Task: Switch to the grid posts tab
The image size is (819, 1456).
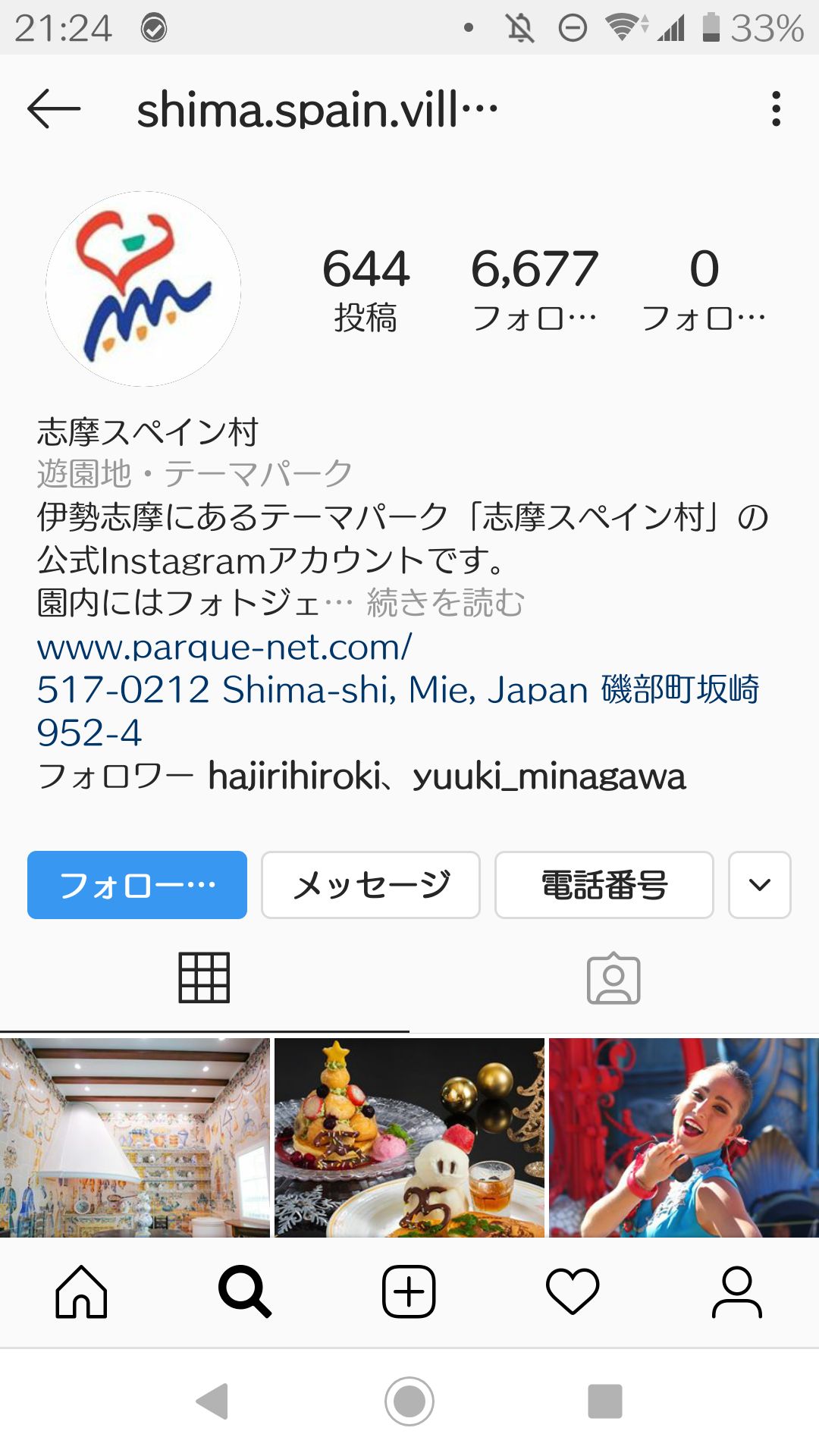Action: pyautogui.click(x=204, y=978)
